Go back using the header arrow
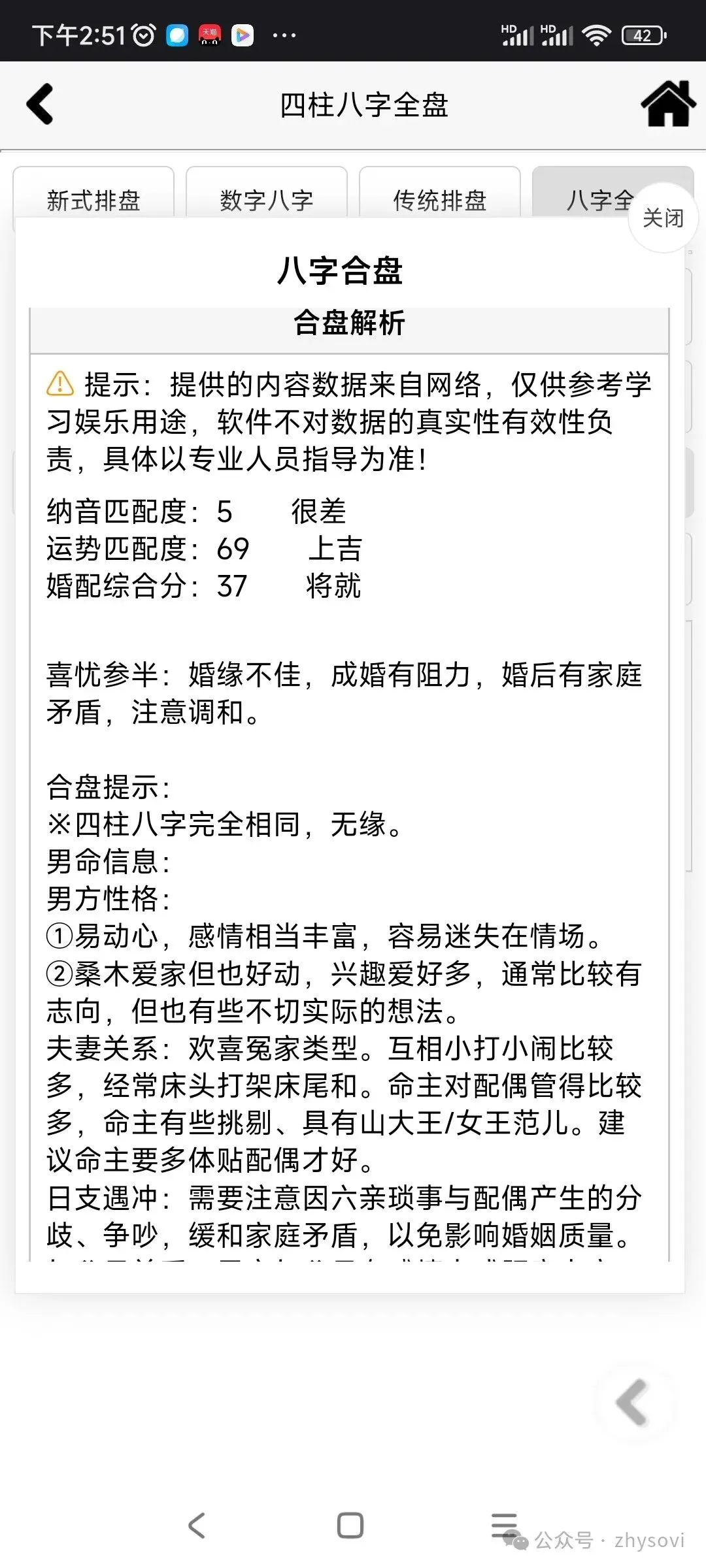 (x=40, y=105)
